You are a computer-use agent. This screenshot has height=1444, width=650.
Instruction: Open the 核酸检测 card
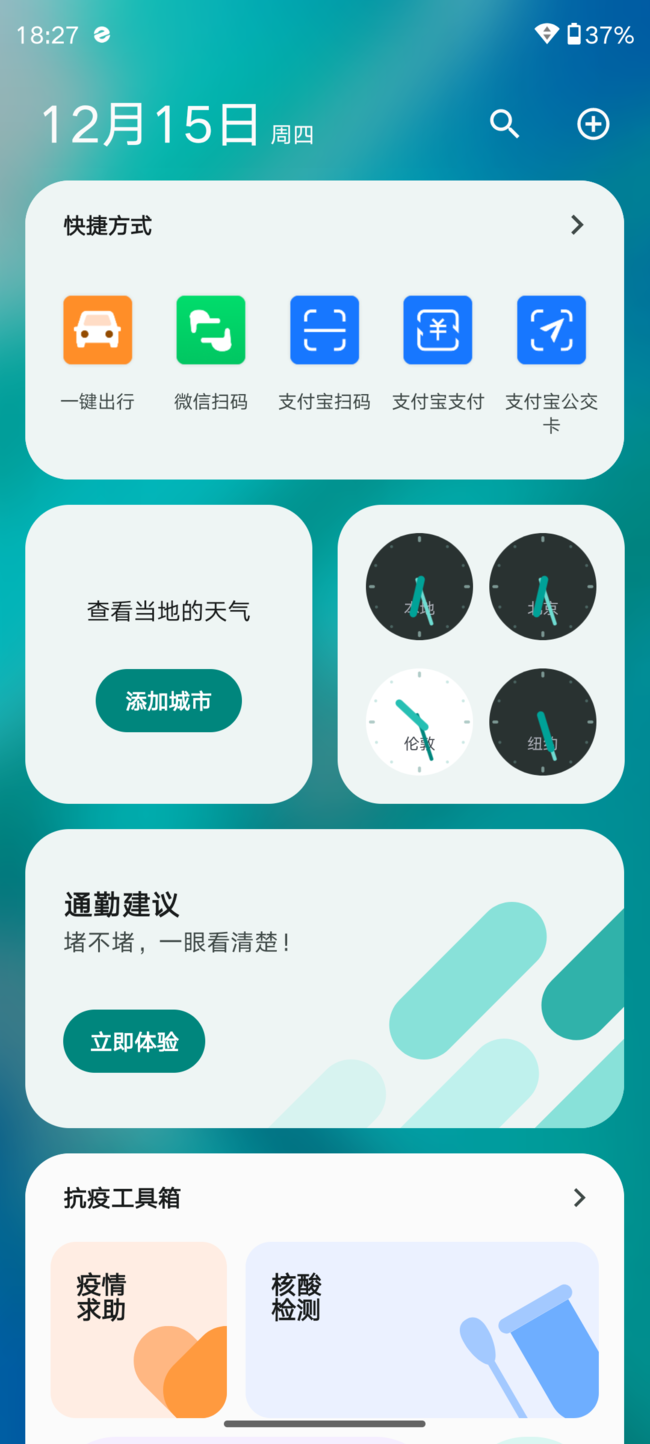click(421, 1328)
